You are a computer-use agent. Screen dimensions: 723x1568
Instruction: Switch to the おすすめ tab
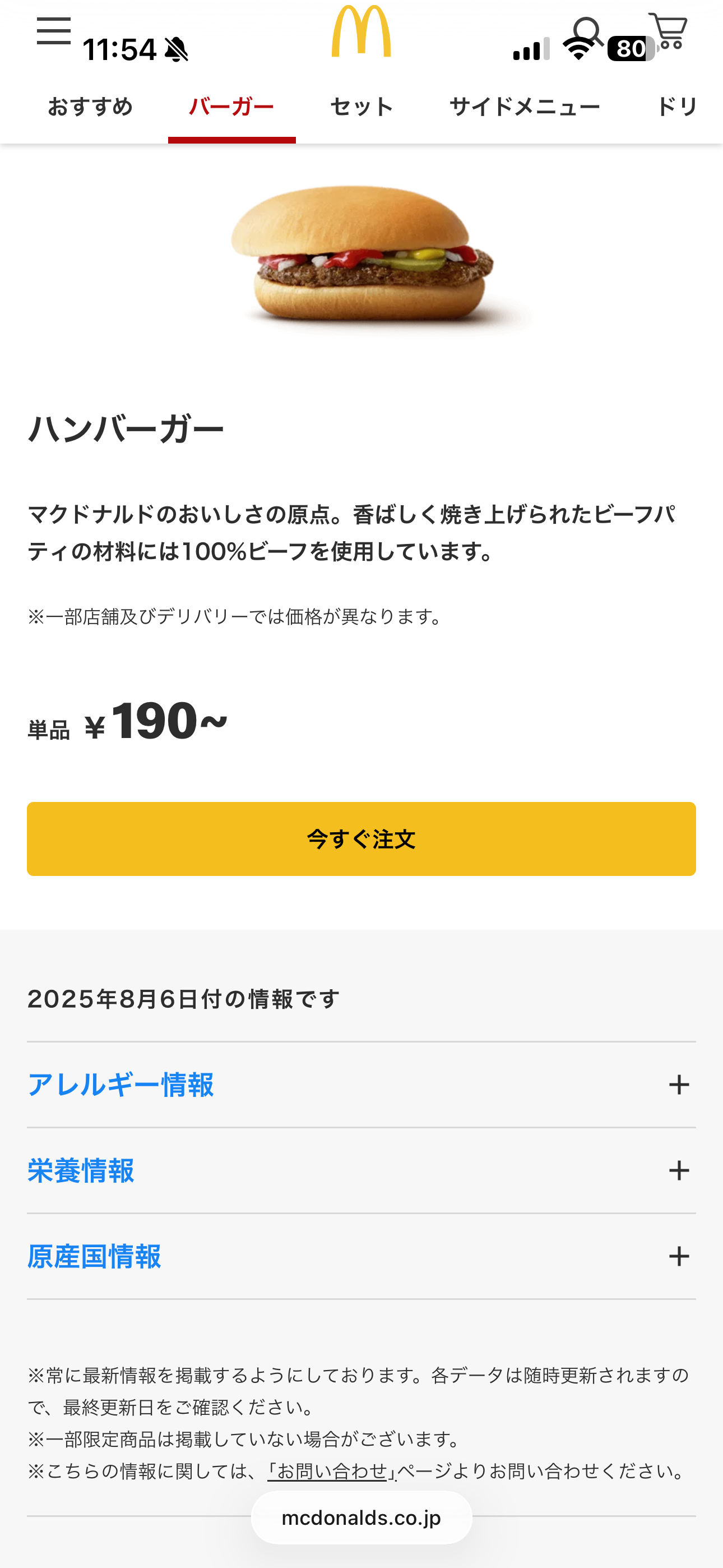(90, 107)
